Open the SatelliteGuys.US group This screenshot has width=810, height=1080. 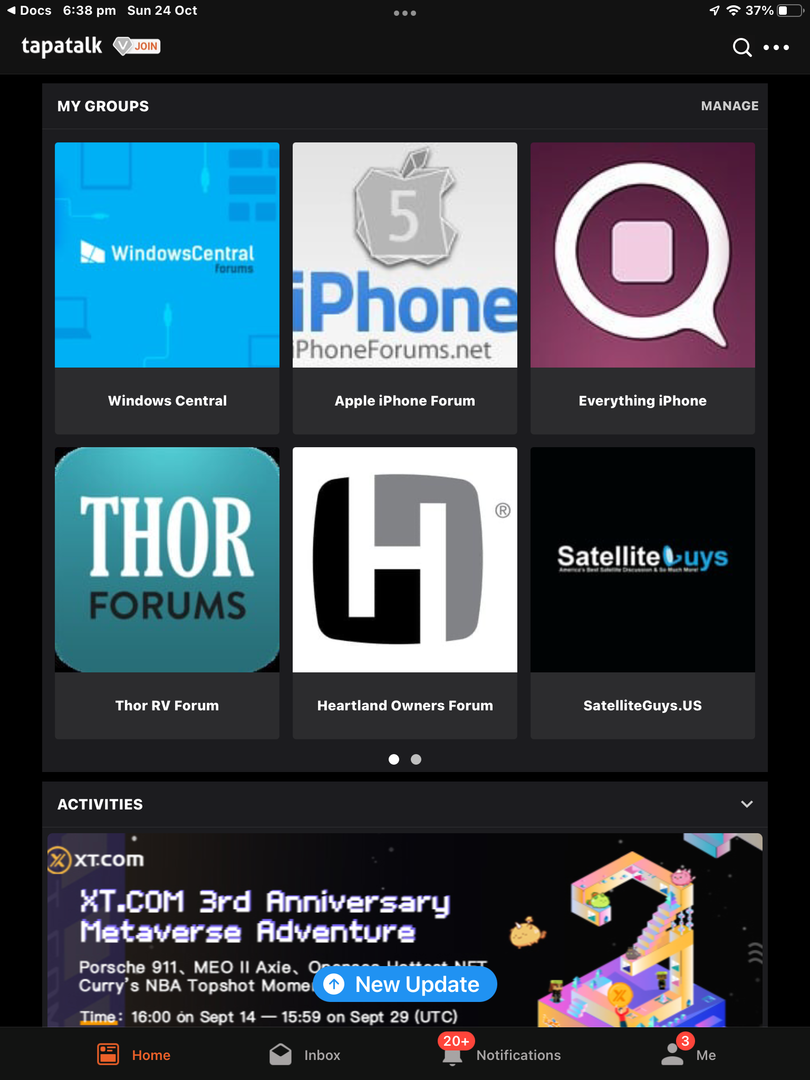(x=642, y=592)
